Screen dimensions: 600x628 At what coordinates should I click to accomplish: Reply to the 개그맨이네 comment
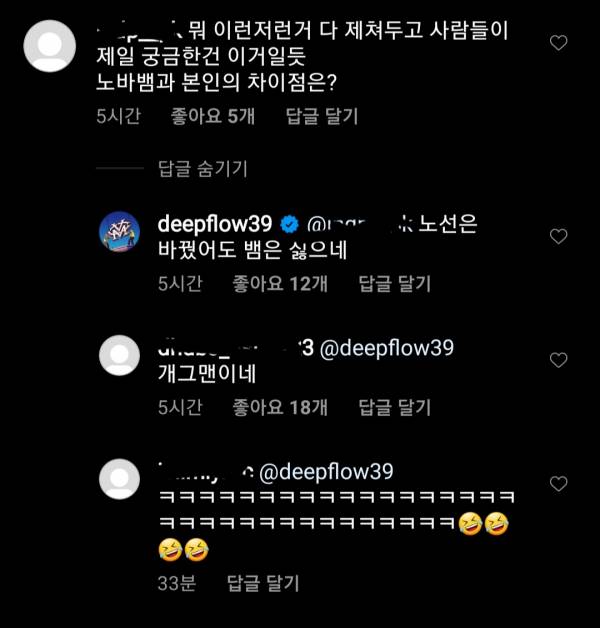pos(394,407)
